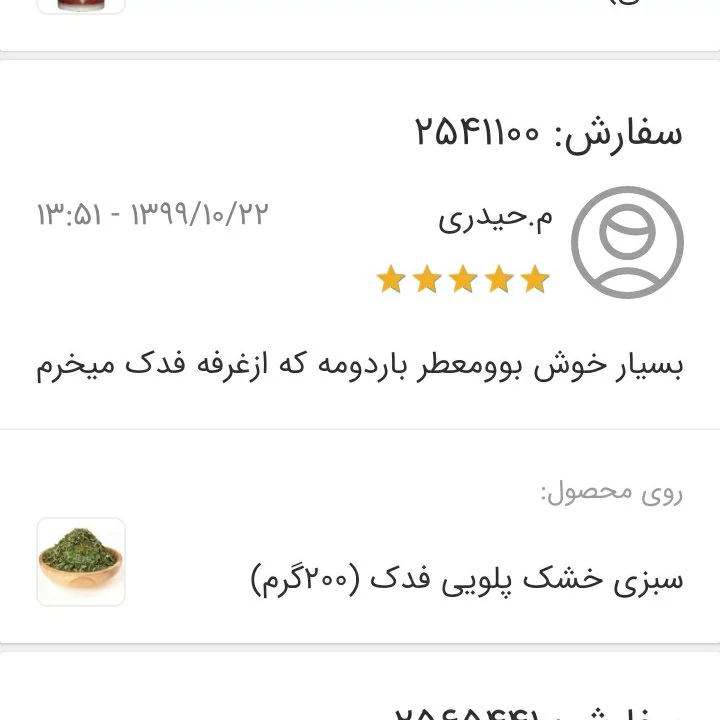The height and width of the screenshot is (720, 720).
Task: Open the product سبزی خشک پلویی فدک (۲۰۰گرم)
Action: pyautogui.click(x=466, y=578)
